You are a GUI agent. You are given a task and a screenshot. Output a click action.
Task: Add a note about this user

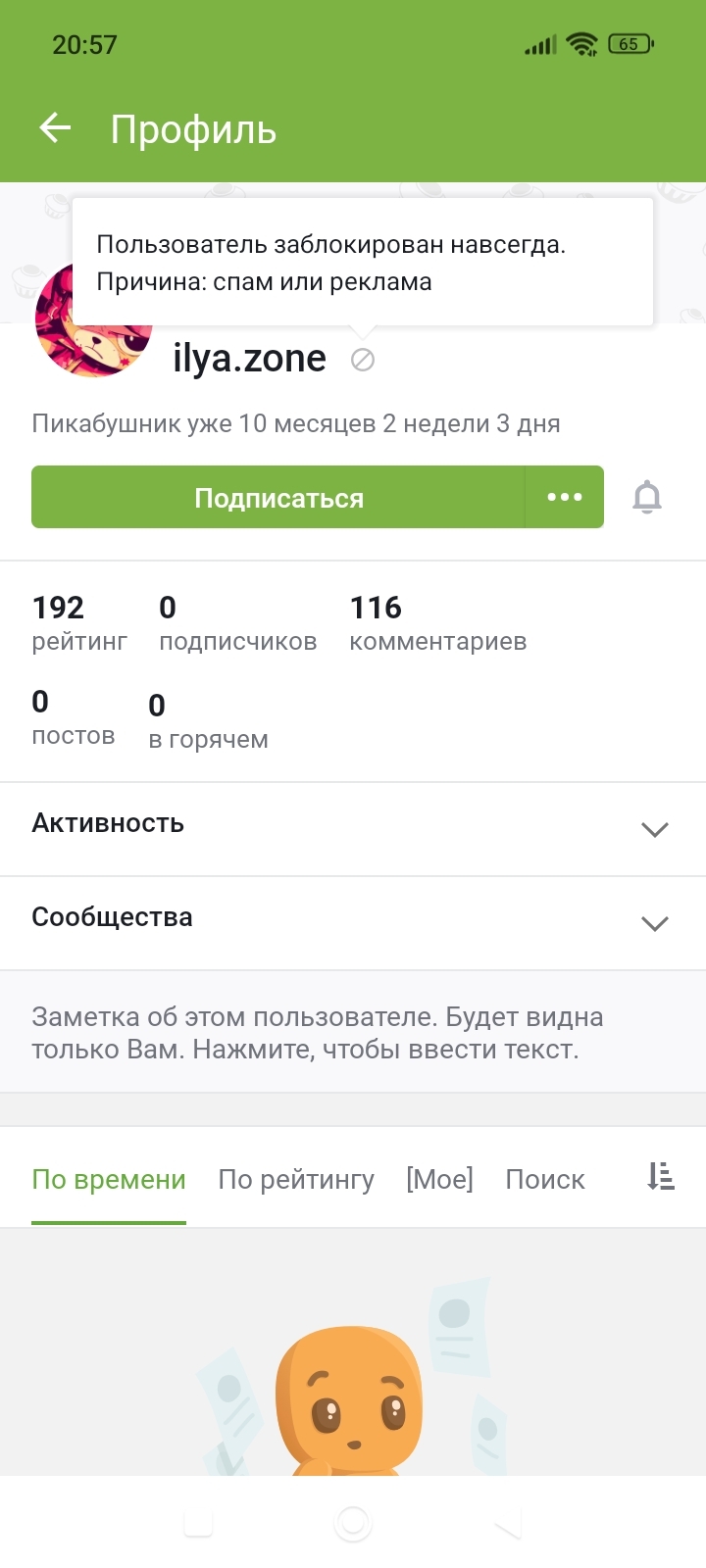[318, 1033]
